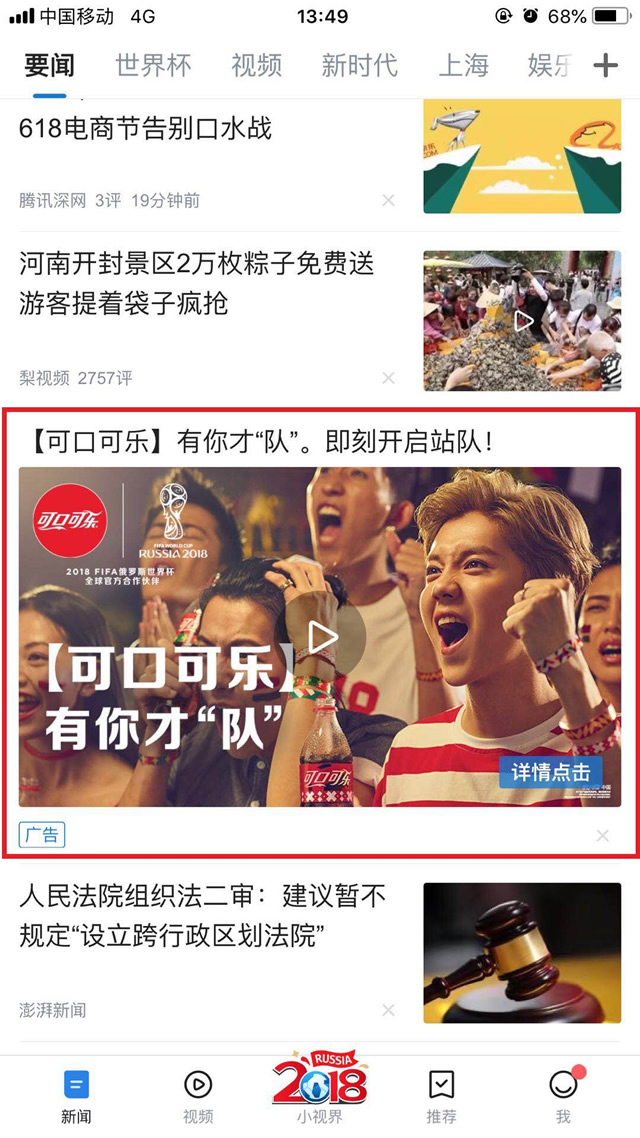Viewport: 640px width, 1138px height.
Task: Switch to the 世界杯 tab
Action: (x=153, y=66)
